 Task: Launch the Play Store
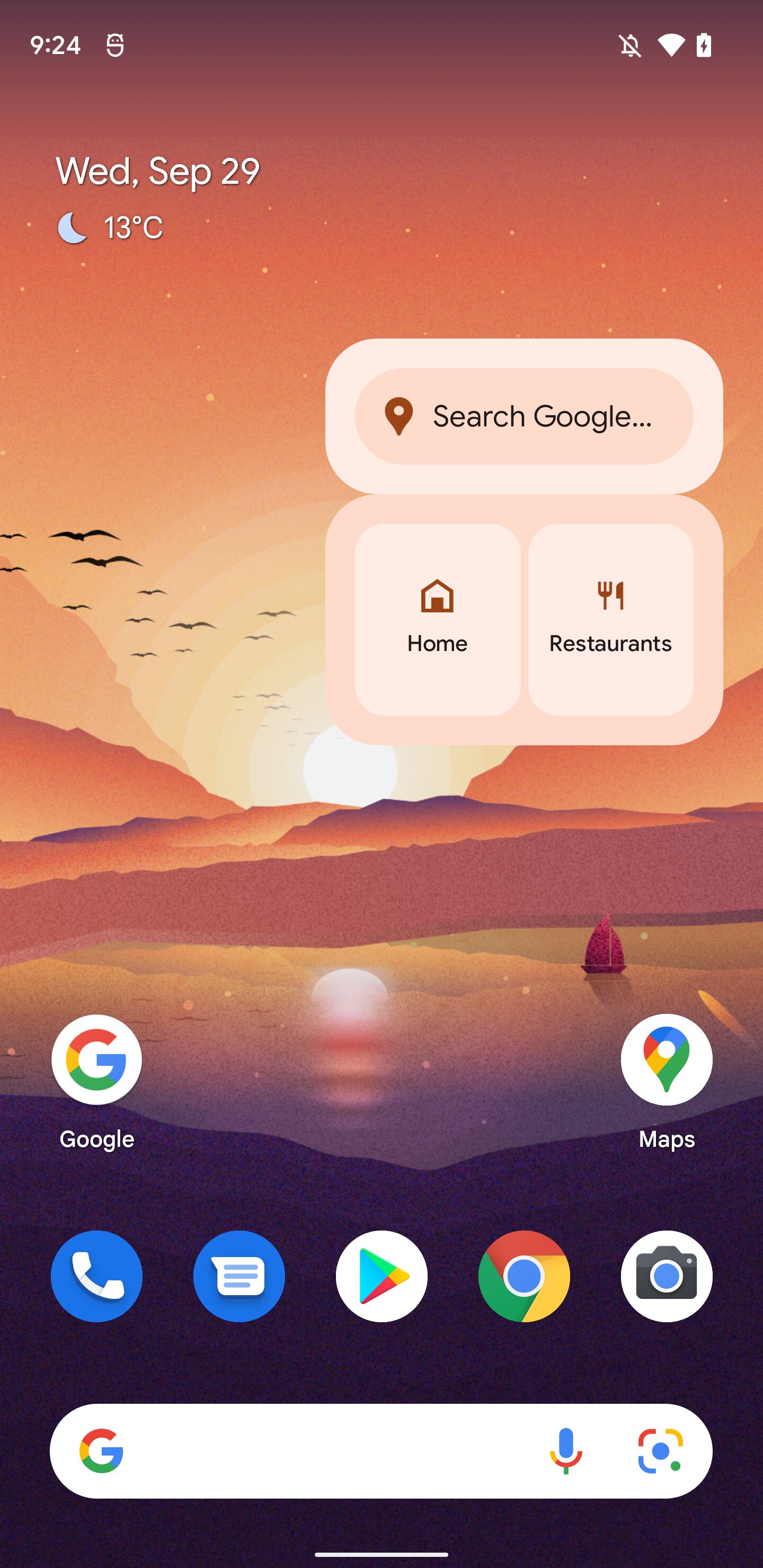(381, 1277)
